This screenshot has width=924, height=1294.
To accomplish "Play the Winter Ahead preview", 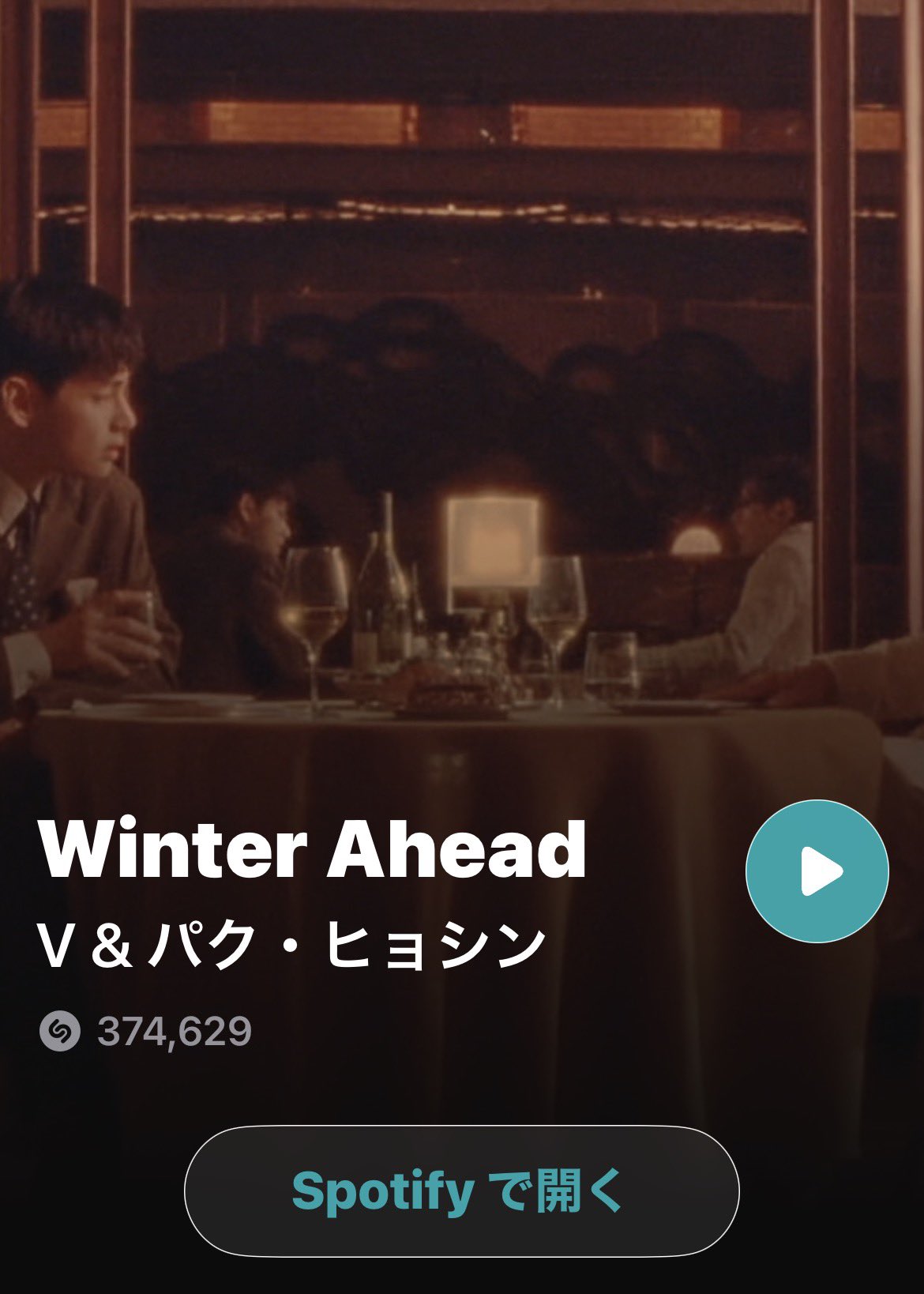I will [817, 871].
